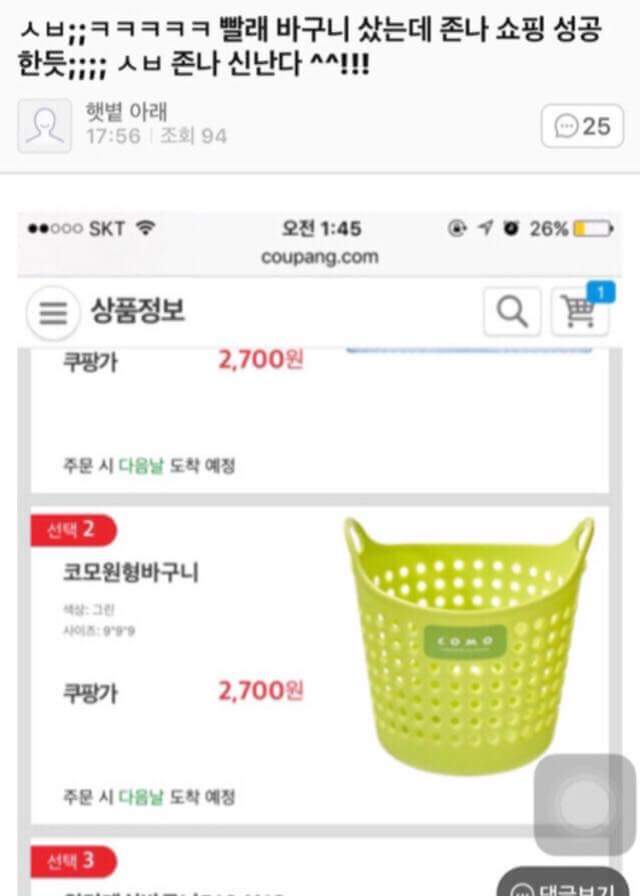Open 햇볕 아래's profile avatar
Viewport: 640px width, 896px height.
(x=44, y=126)
